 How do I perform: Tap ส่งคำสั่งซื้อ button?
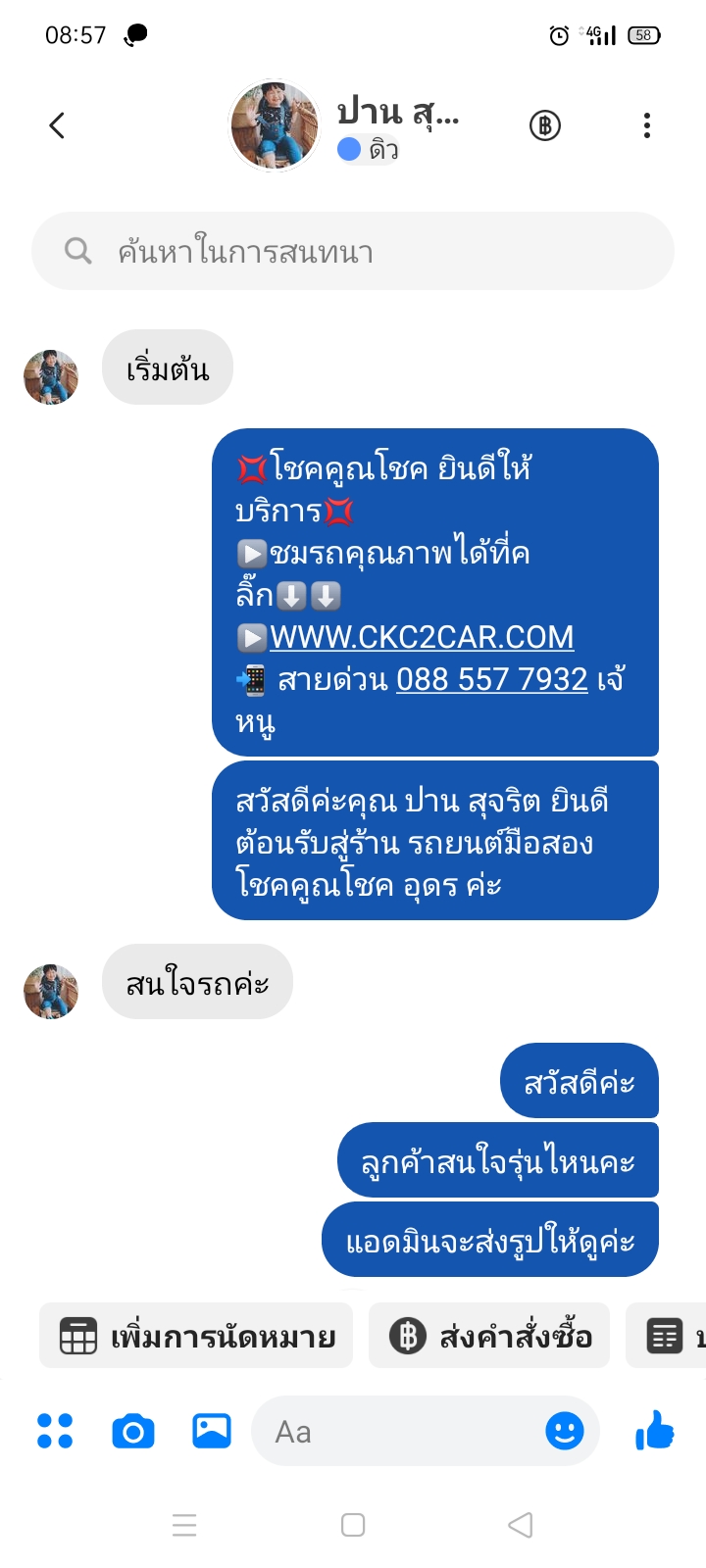pyautogui.click(x=489, y=1336)
